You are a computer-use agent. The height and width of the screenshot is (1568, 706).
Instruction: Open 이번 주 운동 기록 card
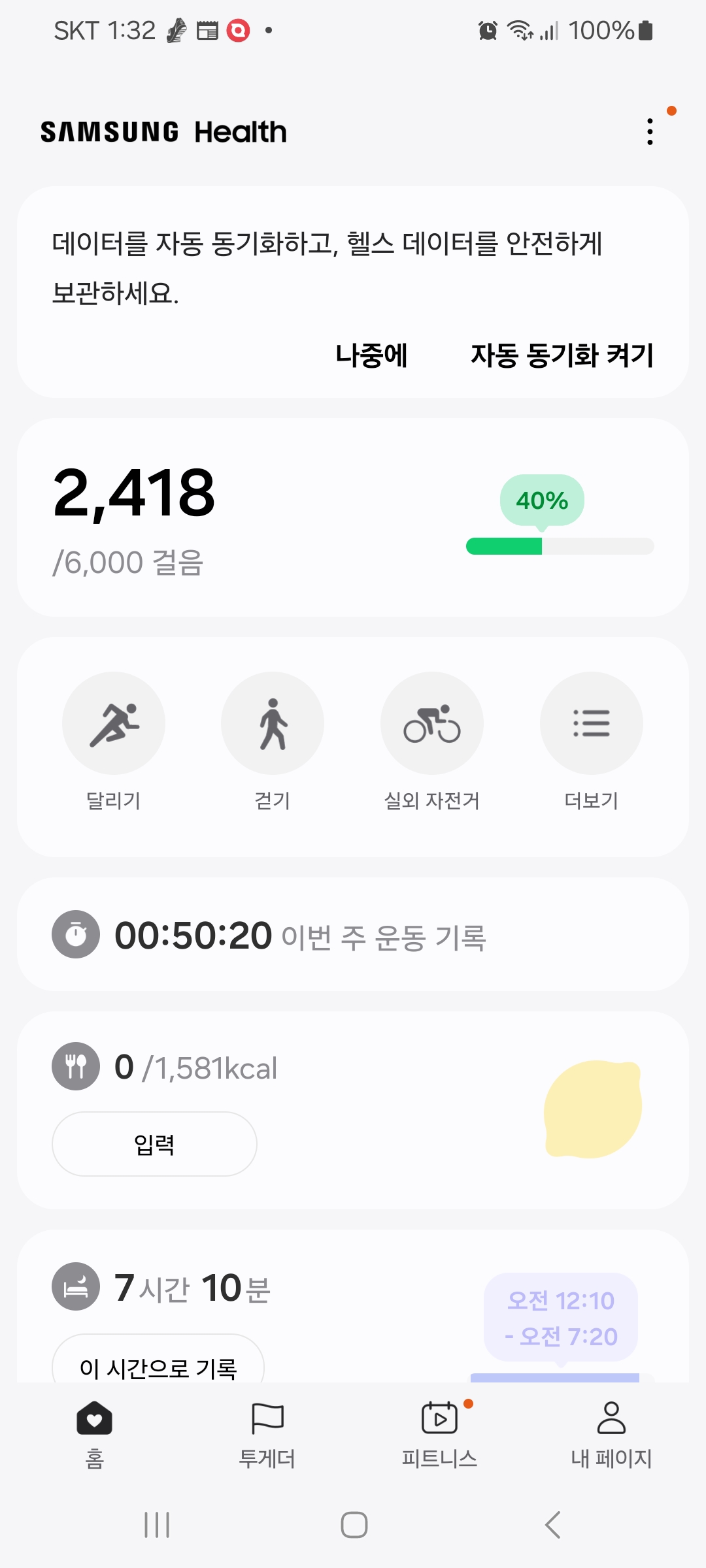353,935
